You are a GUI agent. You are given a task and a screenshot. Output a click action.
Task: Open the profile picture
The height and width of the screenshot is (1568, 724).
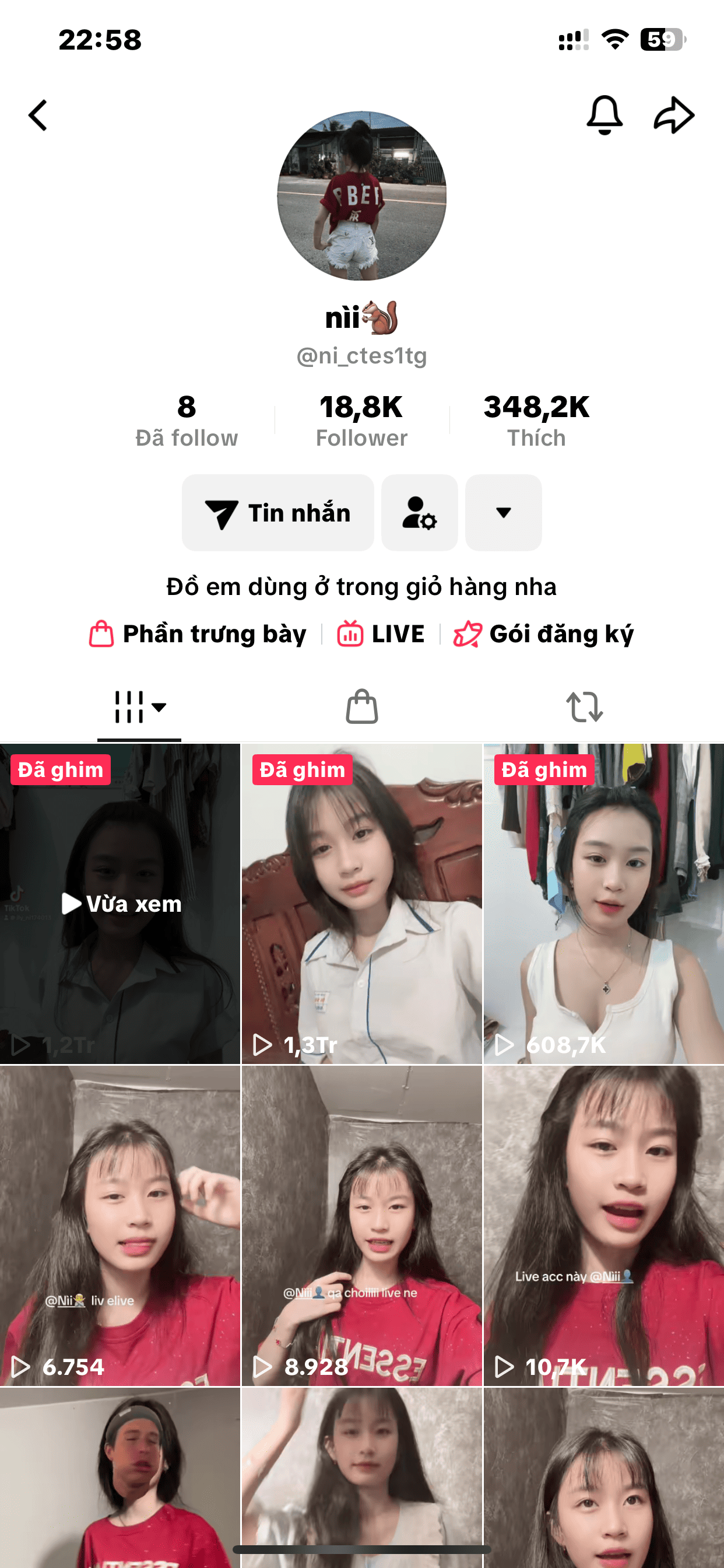361,195
